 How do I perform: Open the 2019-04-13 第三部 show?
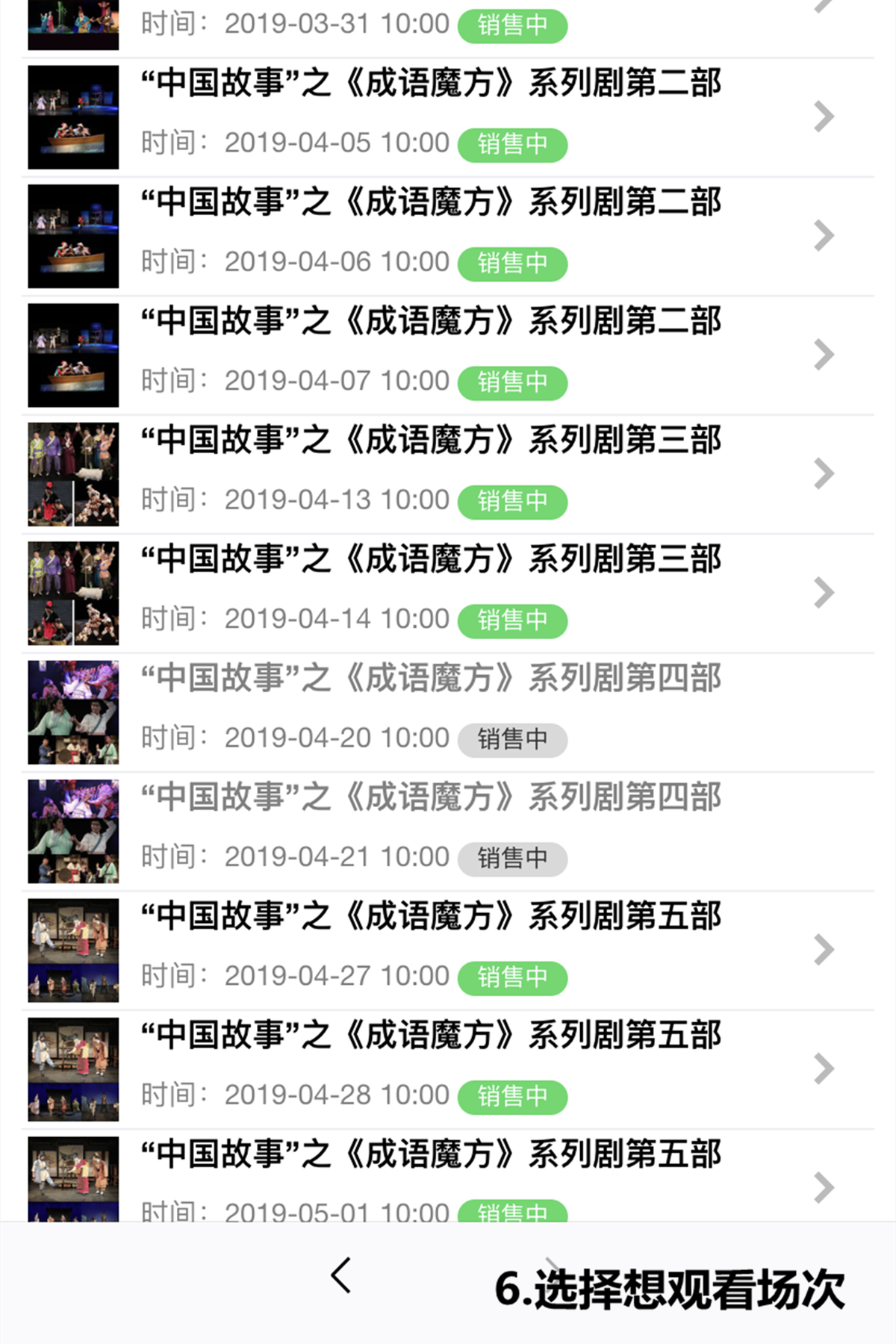pos(448,474)
